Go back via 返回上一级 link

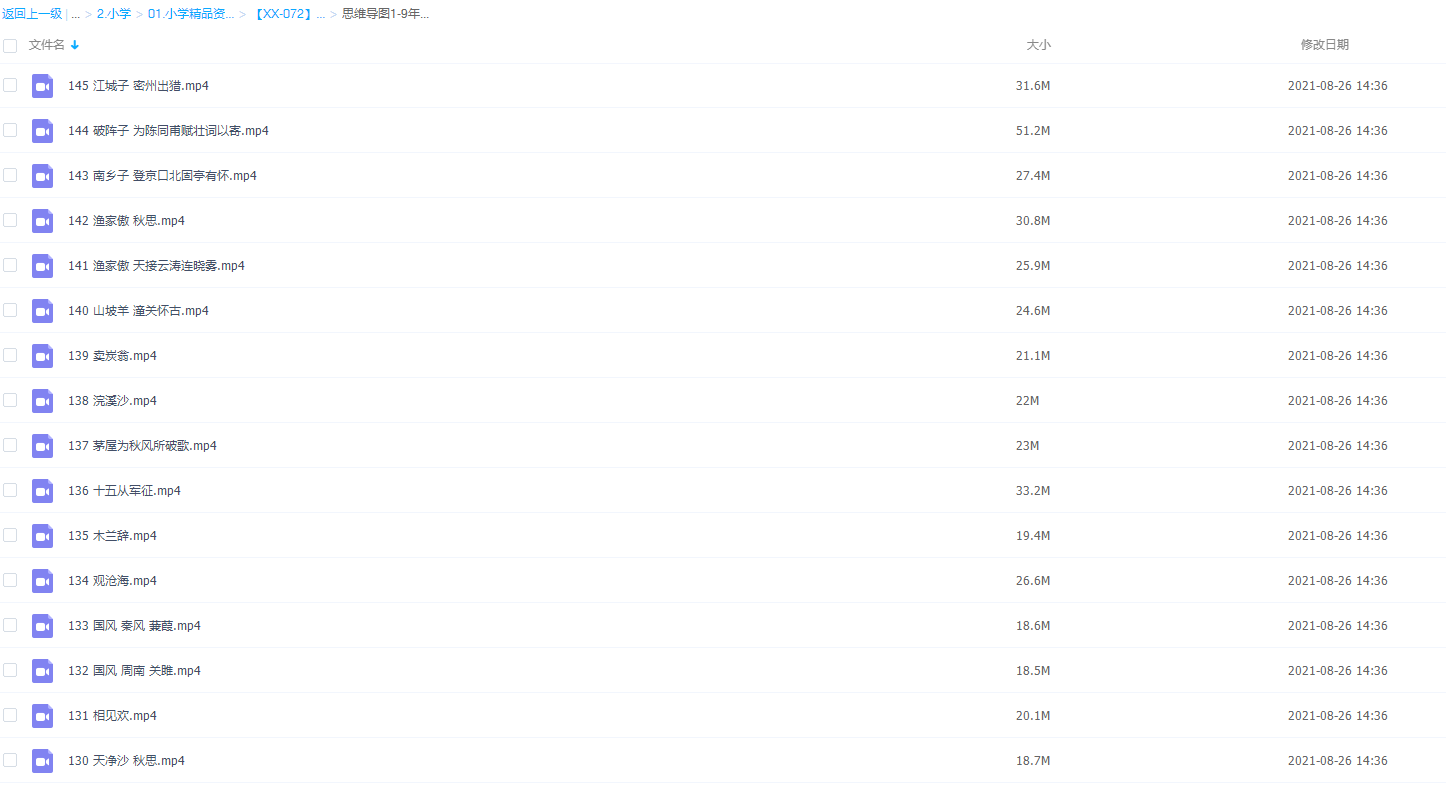pos(32,14)
